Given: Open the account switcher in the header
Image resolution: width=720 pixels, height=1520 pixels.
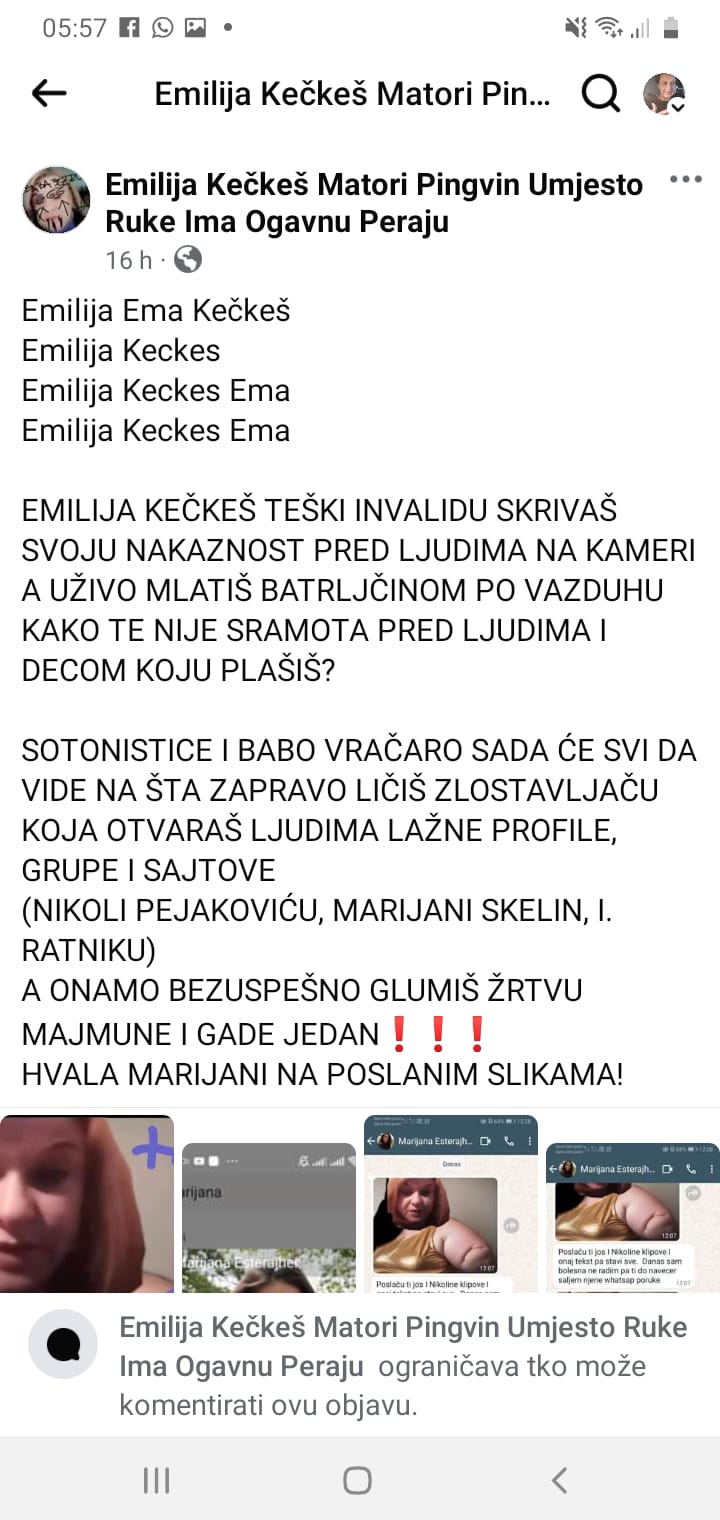Looking at the screenshot, I should [x=663, y=94].
